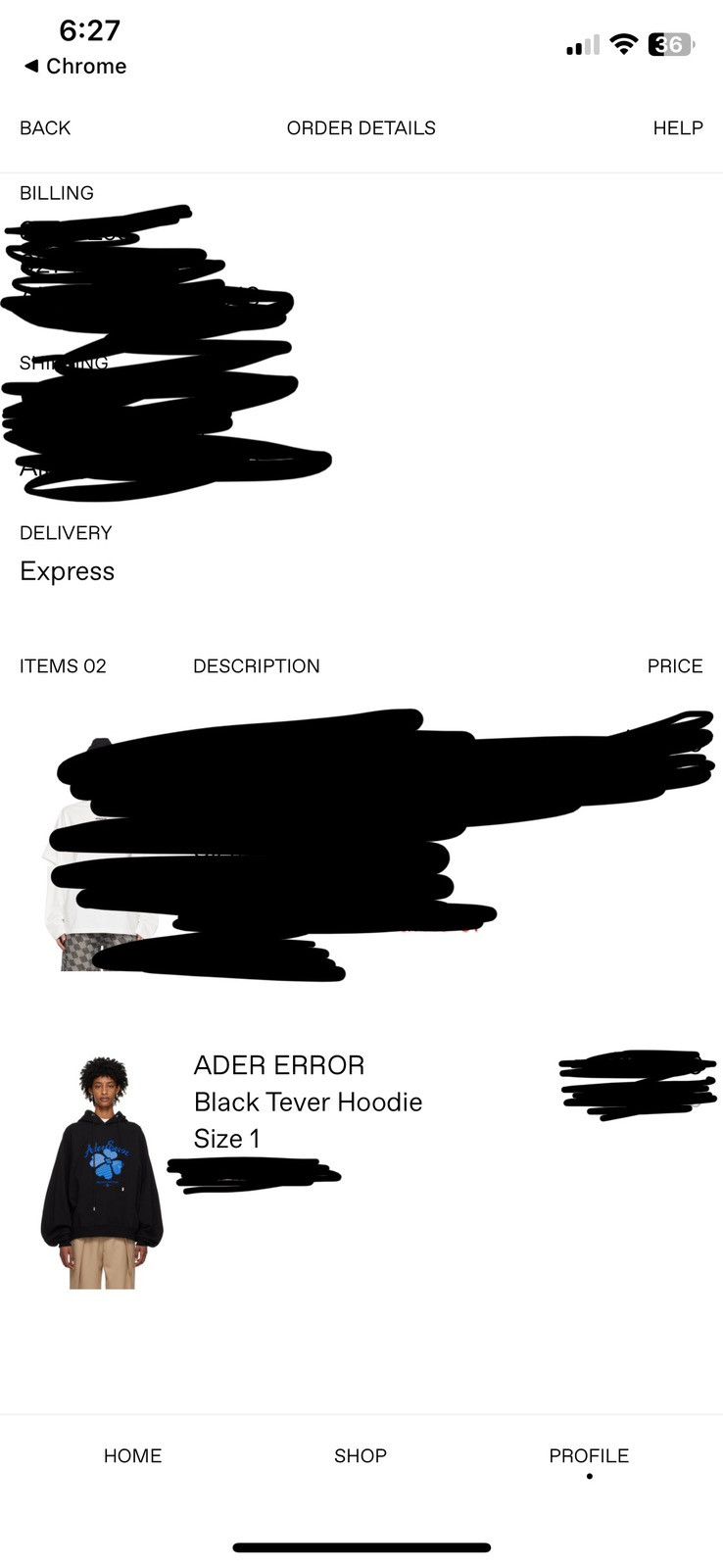Open the PROFILE section with notification dot

(589, 1455)
